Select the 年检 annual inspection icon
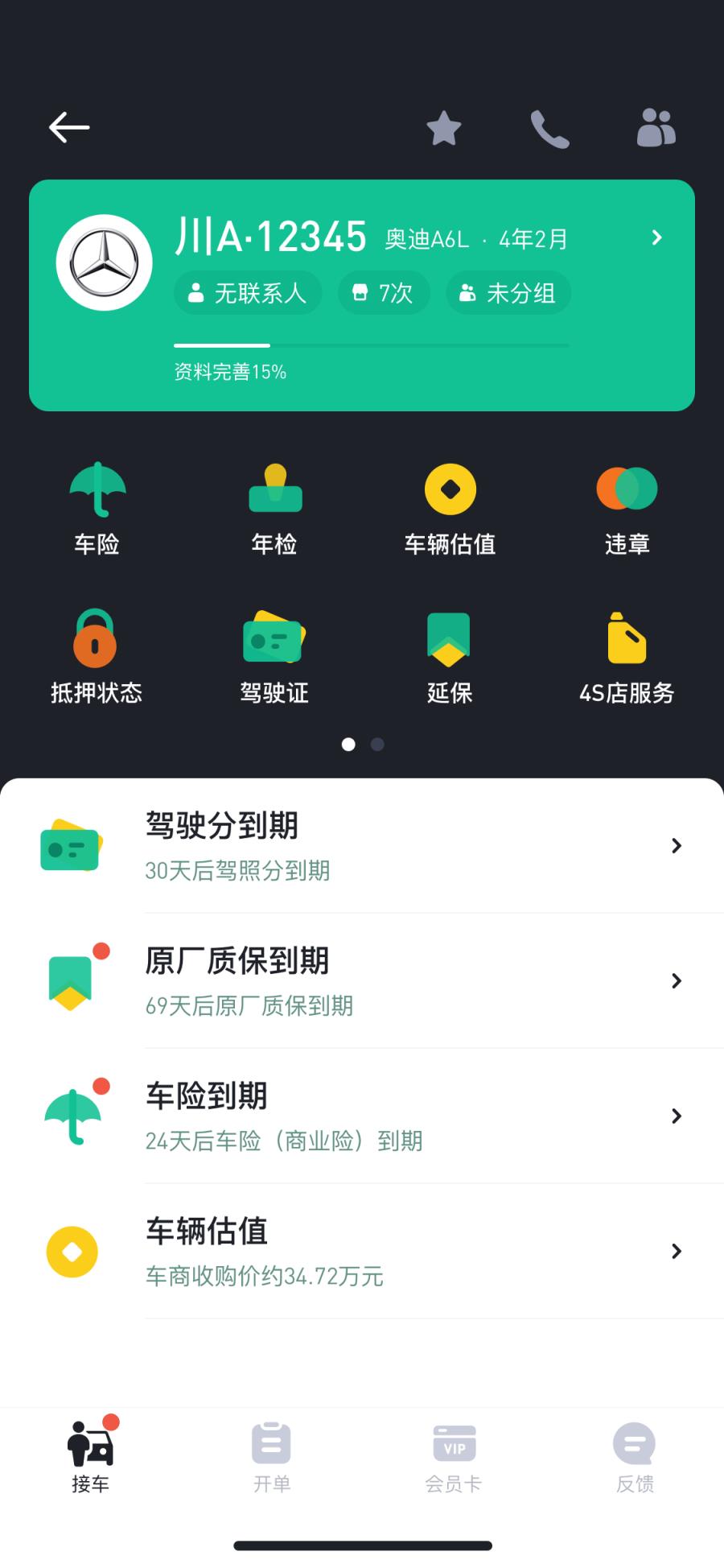The height and width of the screenshot is (1568, 724). tap(274, 507)
